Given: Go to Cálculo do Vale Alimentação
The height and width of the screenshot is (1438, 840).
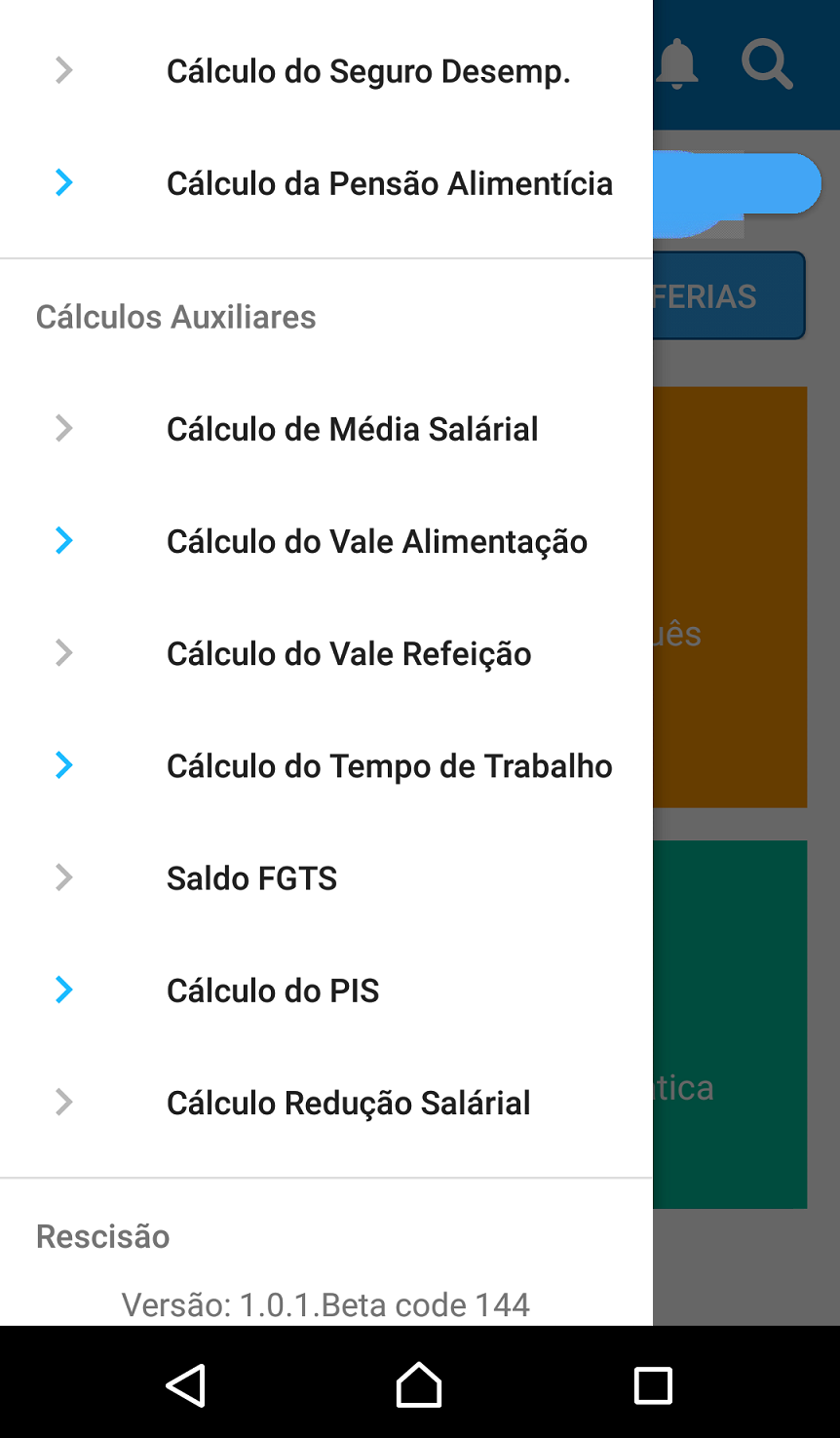Looking at the screenshot, I should tap(376, 541).
